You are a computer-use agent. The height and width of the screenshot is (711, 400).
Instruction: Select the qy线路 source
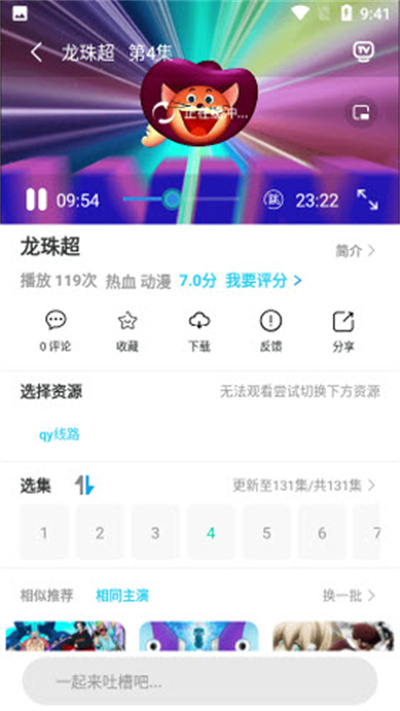coord(59,434)
